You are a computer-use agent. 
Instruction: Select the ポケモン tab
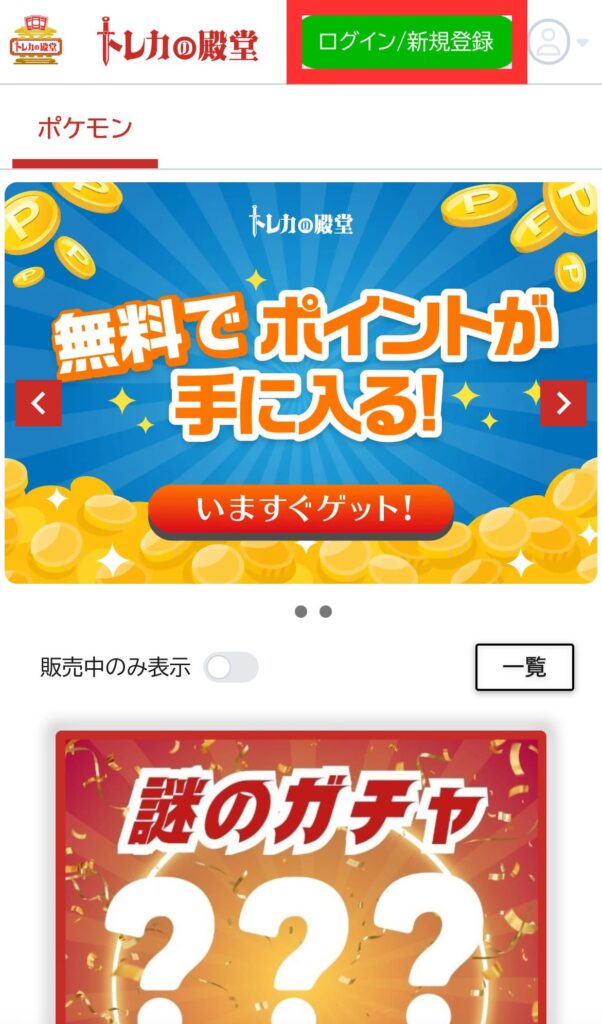85,129
